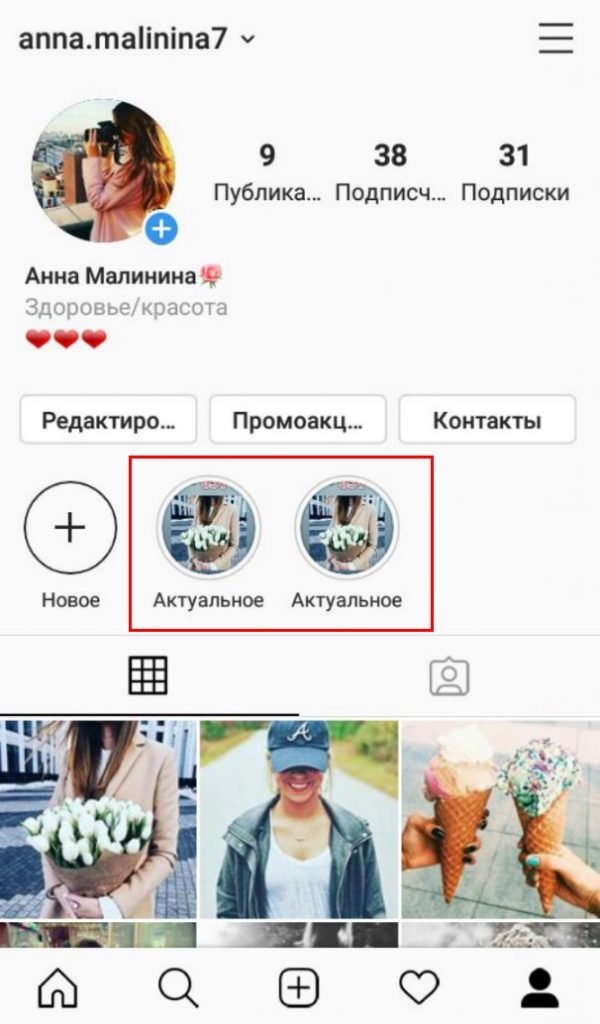The width and height of the screenshot is (600, 1024).
Task: Open the hamburger menu
Action: tap(555, 39)
